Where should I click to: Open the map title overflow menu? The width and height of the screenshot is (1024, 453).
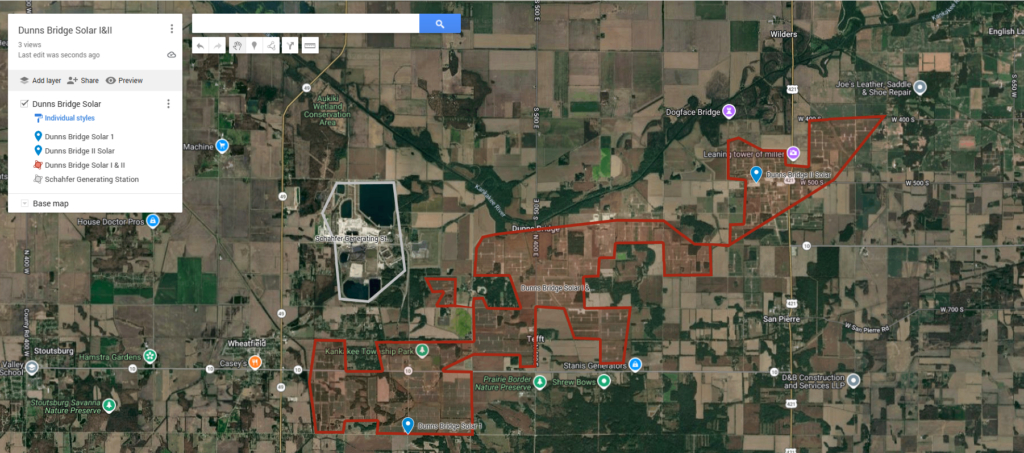coord(172,30)
